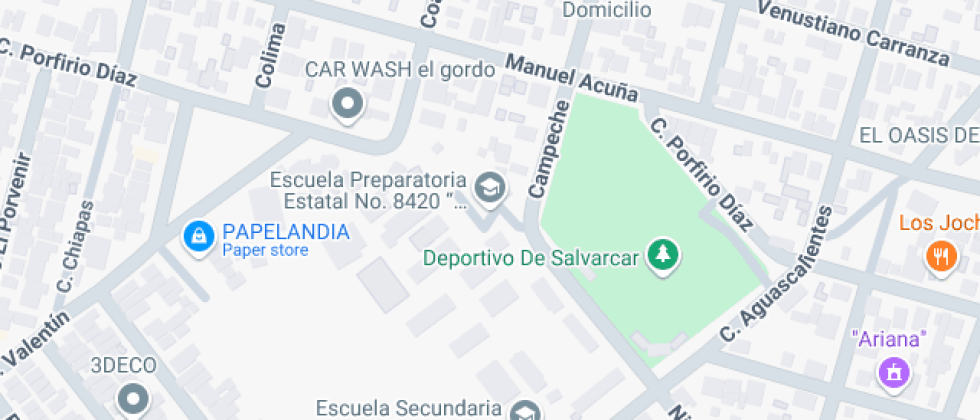The image size is (980, 420).
Task: Open the Los Joch restaurant marker
Action: tap(940, 256)
